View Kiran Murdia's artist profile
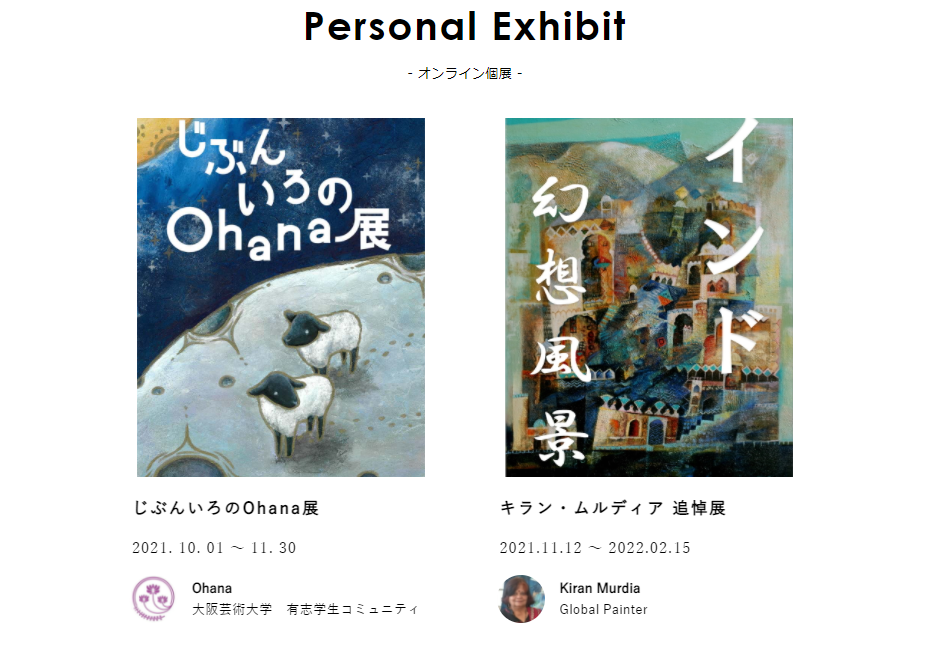Viewport: 934px width, 659px height. tap(600, 588)
